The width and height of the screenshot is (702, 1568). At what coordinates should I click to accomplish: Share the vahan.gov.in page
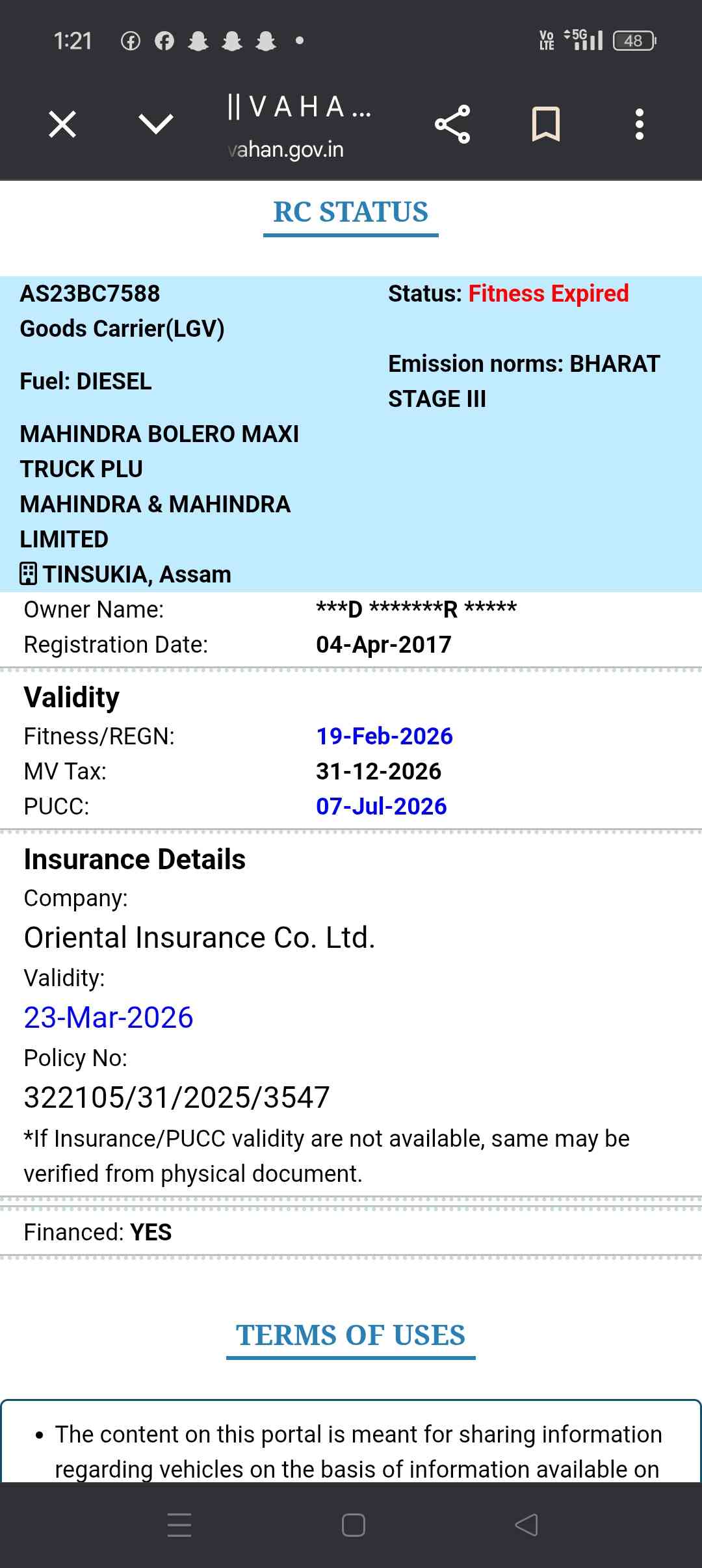tap(452, 124)
